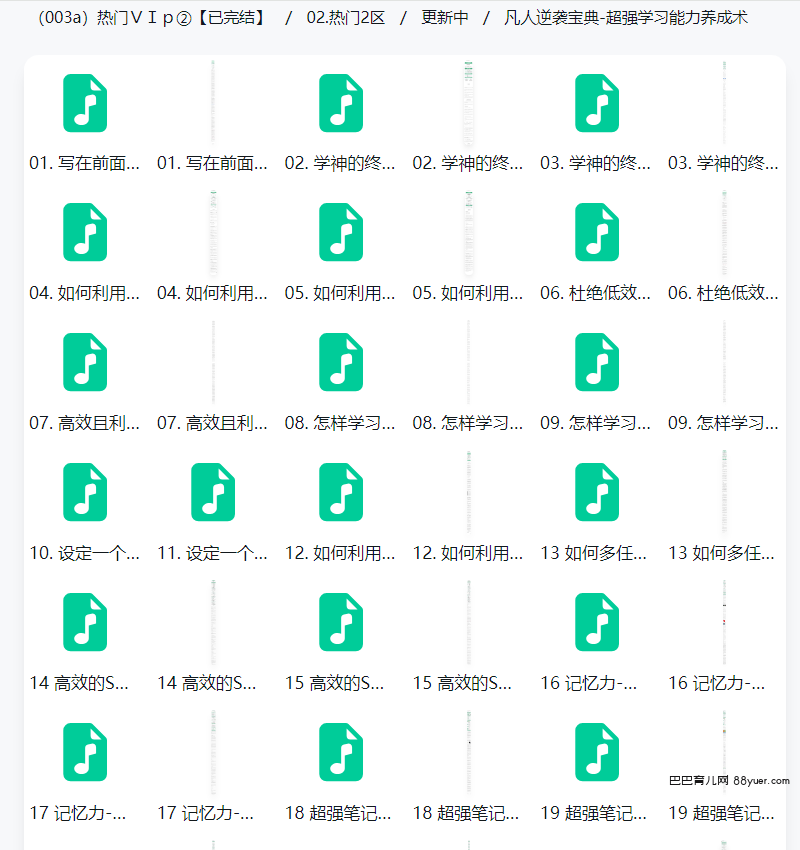
Task: Navigate back to 更新中 folder
Action: (444, 18)
